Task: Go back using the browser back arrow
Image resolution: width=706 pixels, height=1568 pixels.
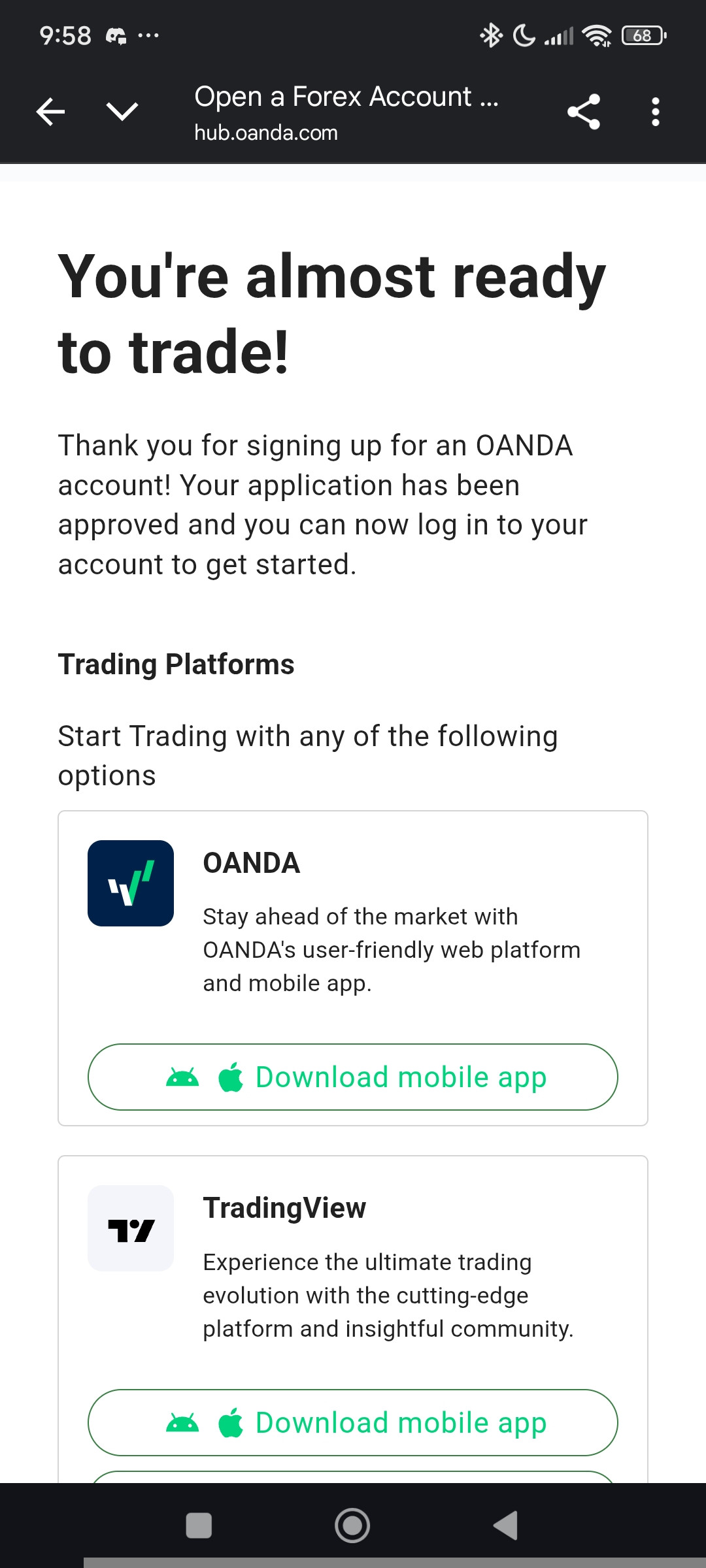Action: (50, 112)
